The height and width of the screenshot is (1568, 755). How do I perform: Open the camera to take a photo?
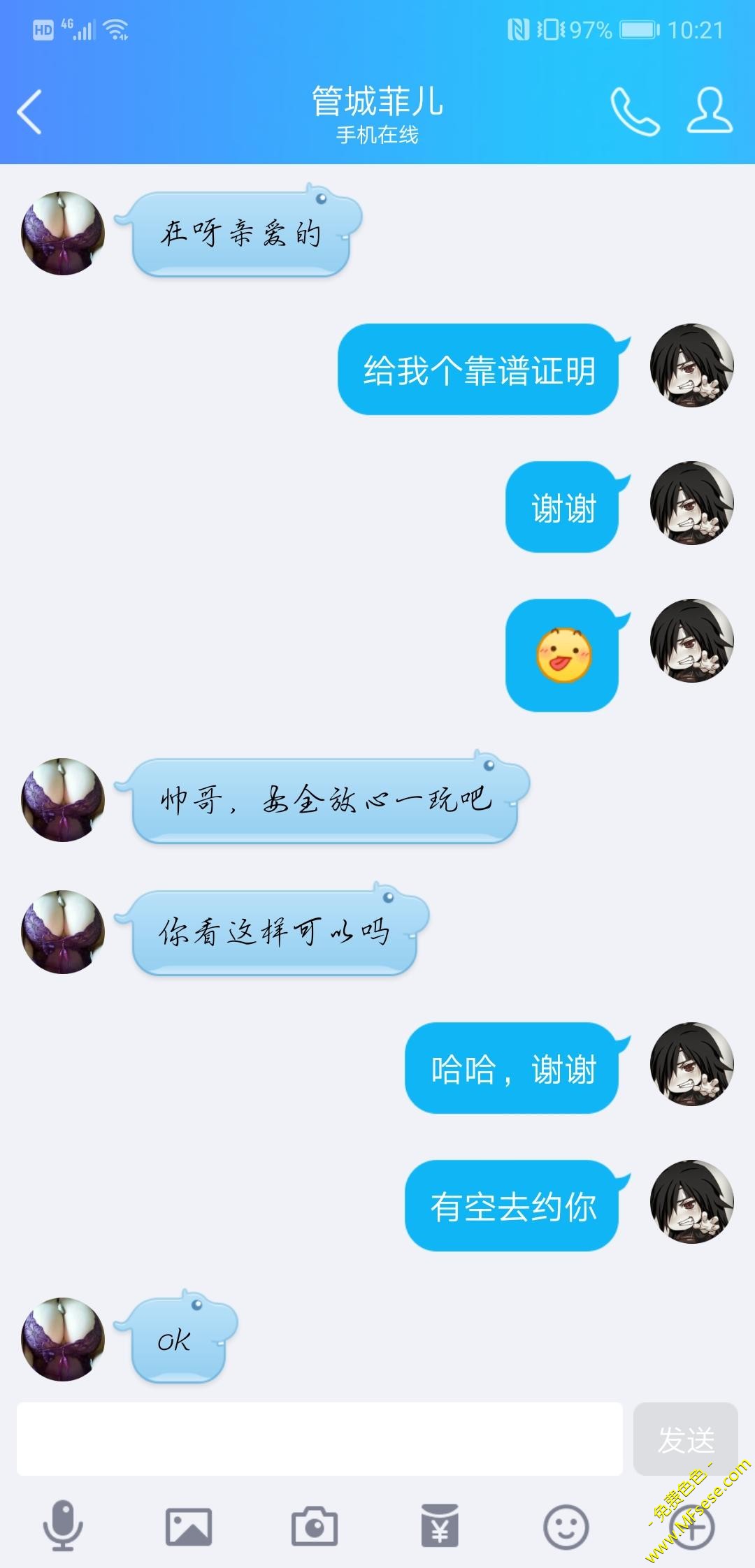314,1526
